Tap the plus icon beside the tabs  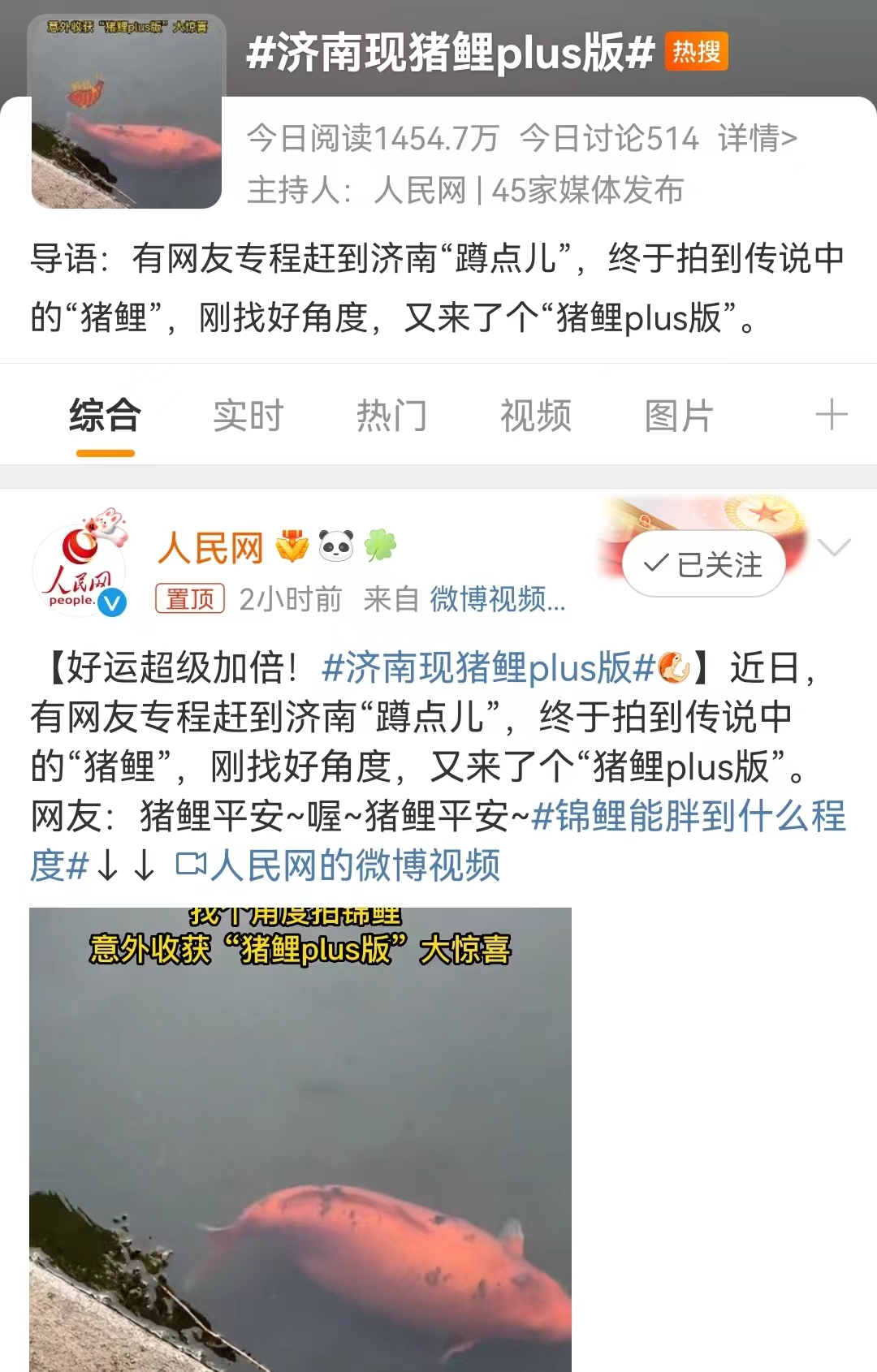831,416
